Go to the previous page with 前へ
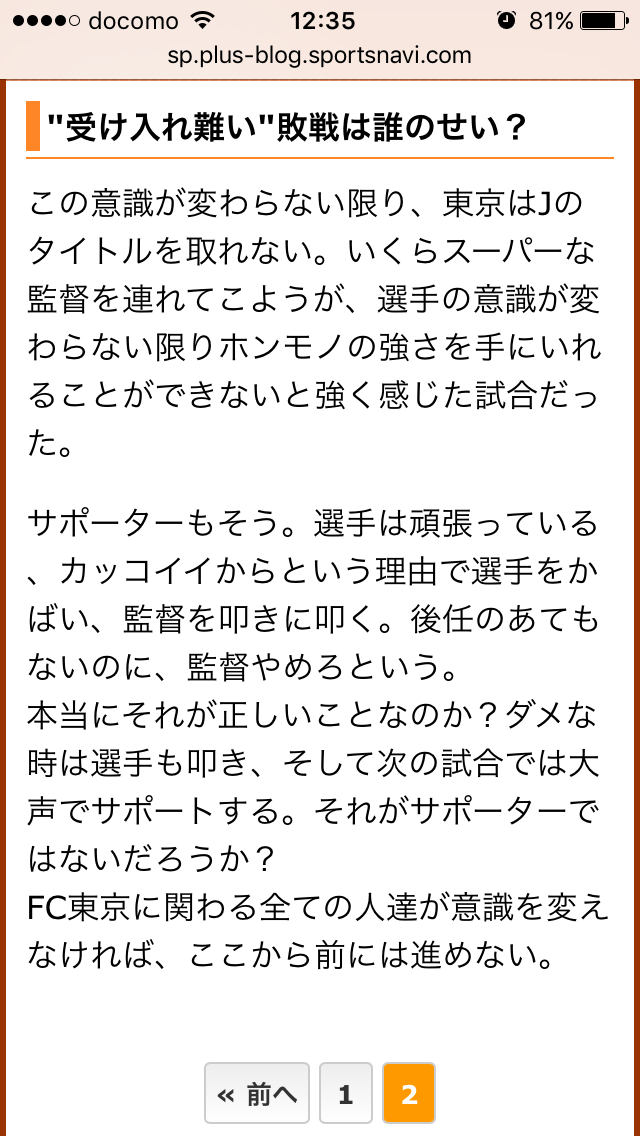 coord(257,1094)
